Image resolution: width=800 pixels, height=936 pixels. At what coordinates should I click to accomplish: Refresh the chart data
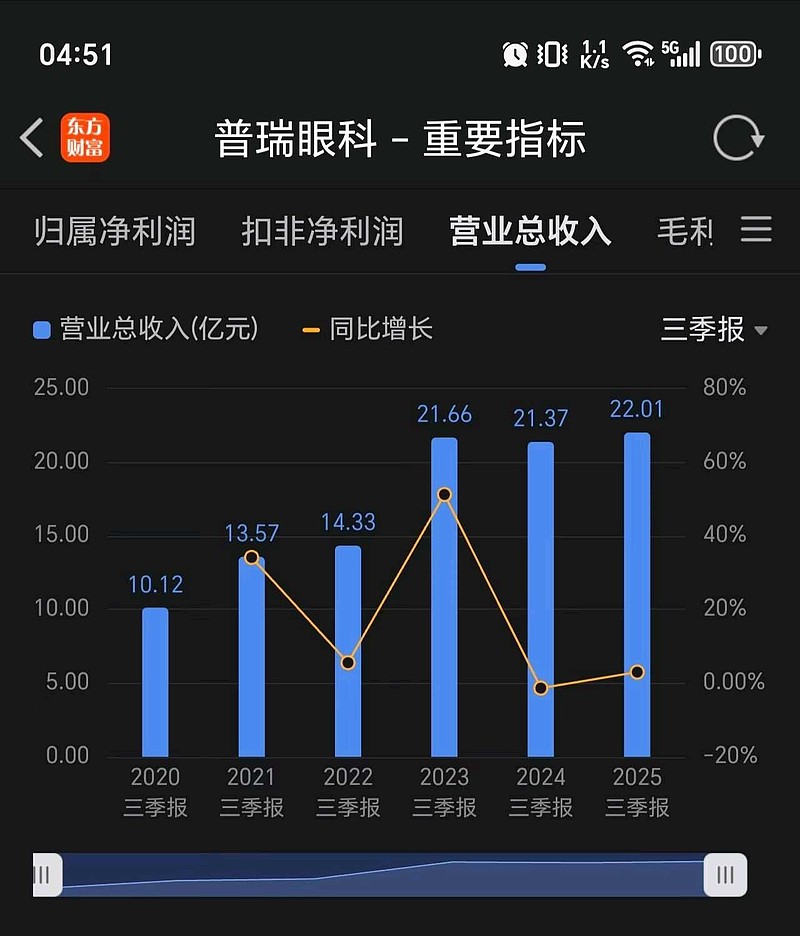coord(737,136)
